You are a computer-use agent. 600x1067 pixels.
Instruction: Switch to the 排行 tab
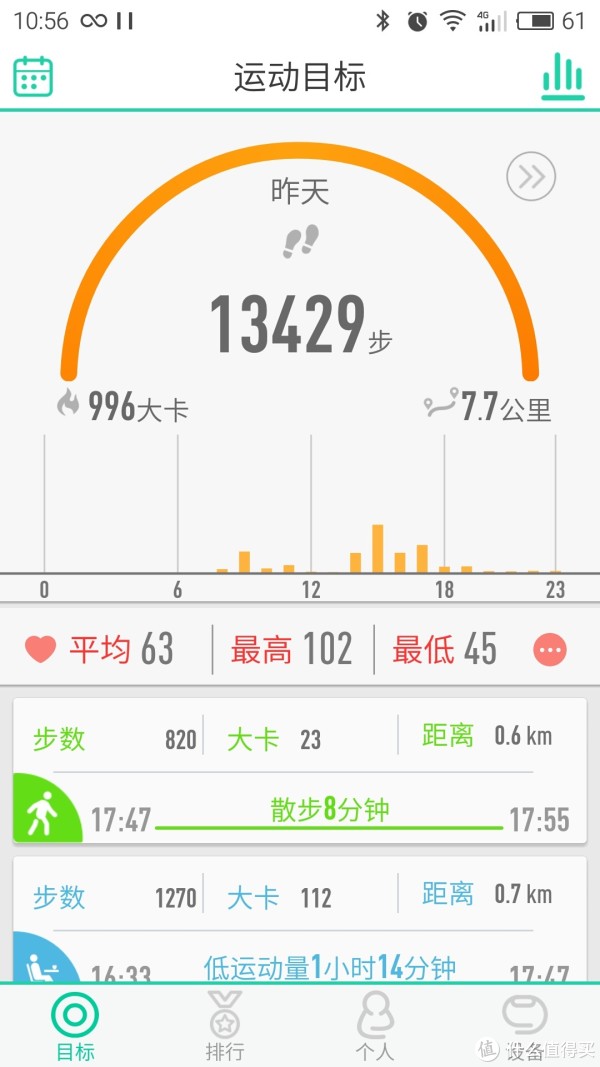click(224, 1026)
